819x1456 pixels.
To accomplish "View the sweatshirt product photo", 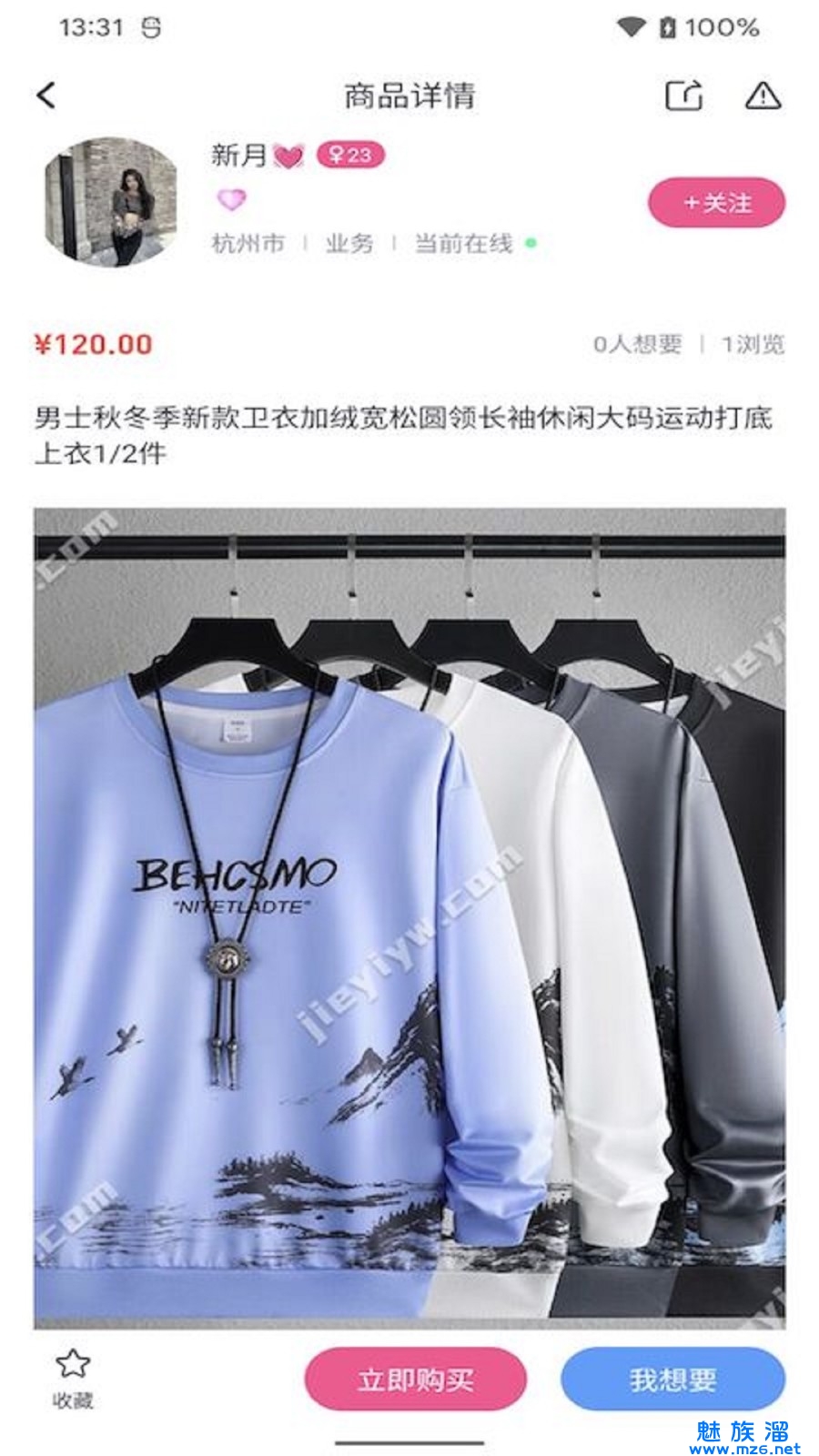I will tap(409, 917).
